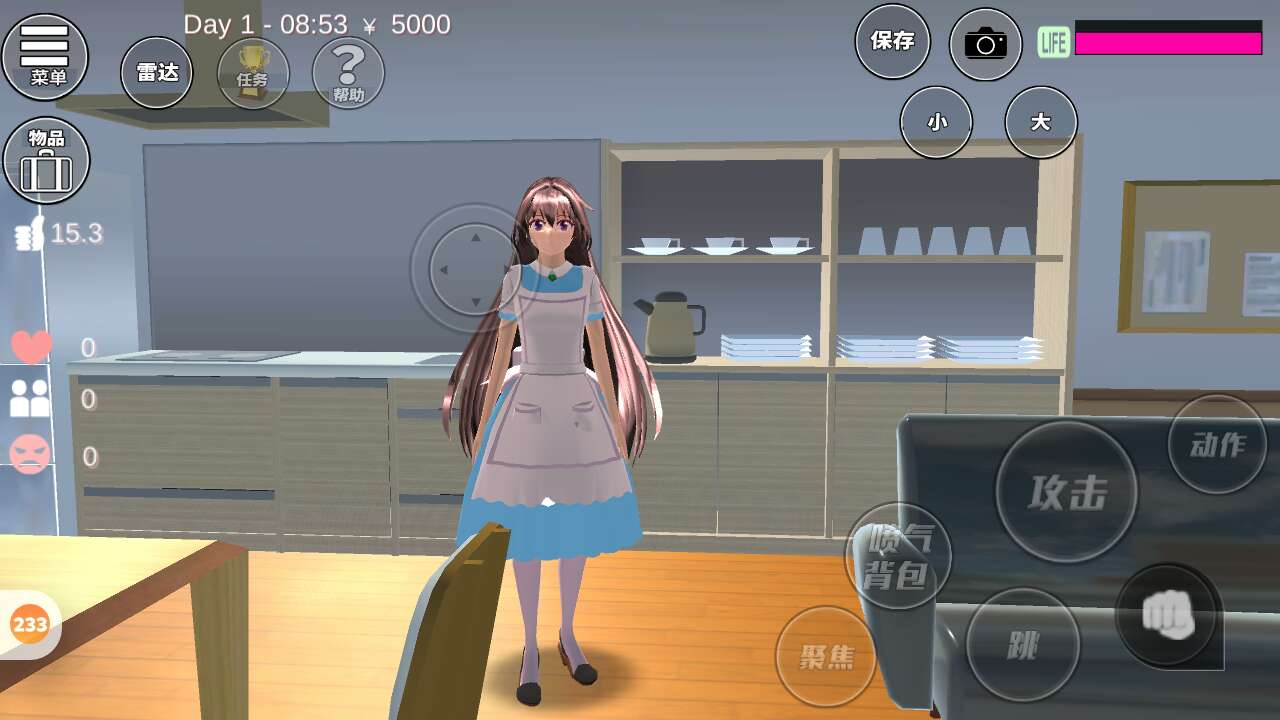Tap the 攻击 attack button
1280x720 pixels.
[x=1067, y=492]
